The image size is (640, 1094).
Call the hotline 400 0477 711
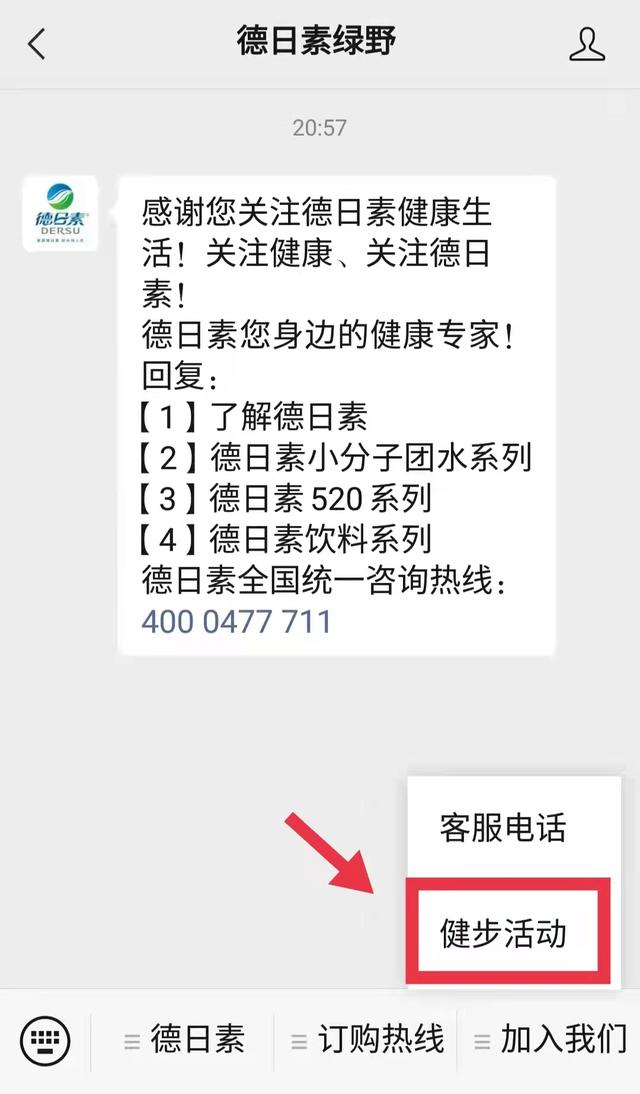tap(236, 621)
